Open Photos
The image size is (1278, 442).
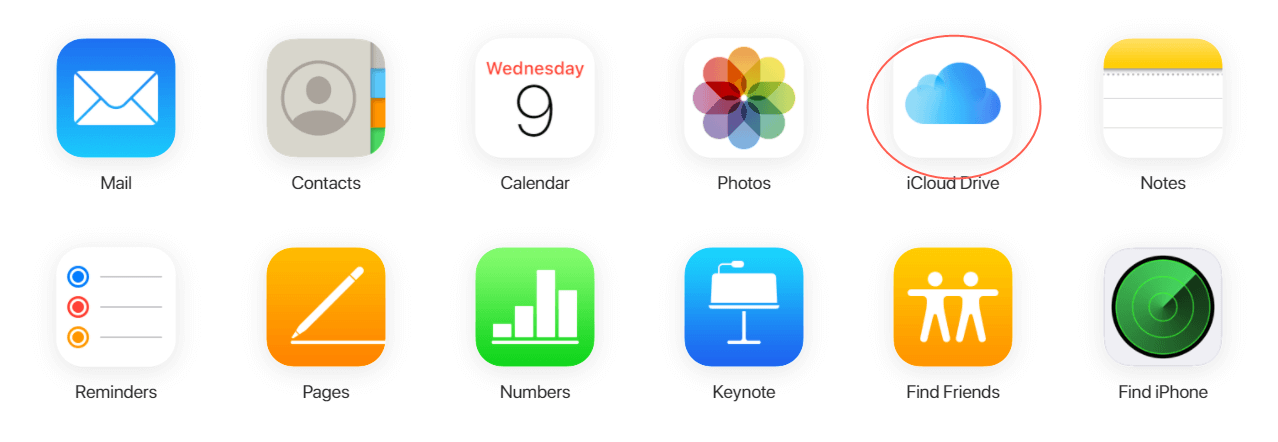(x=744, y=98)
